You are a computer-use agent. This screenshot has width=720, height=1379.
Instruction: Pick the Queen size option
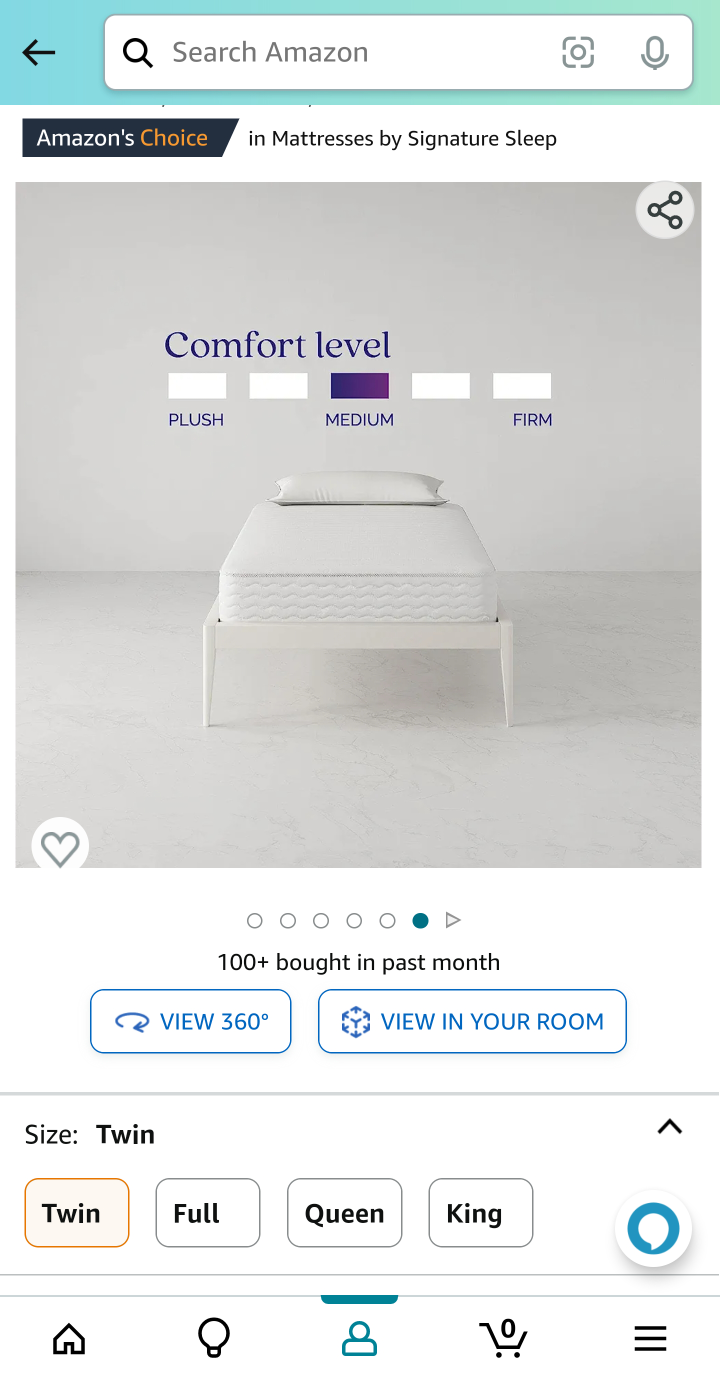pos(344,1213)
